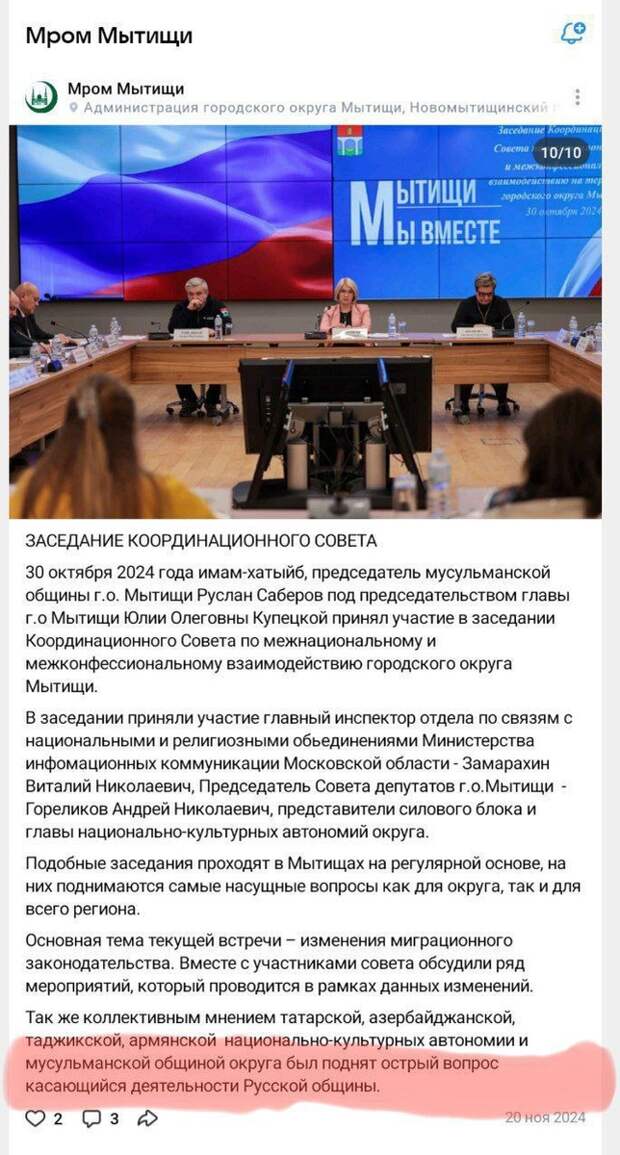
Task: Open the Мром Мытищи community avatar
Action: coord(40,97)
